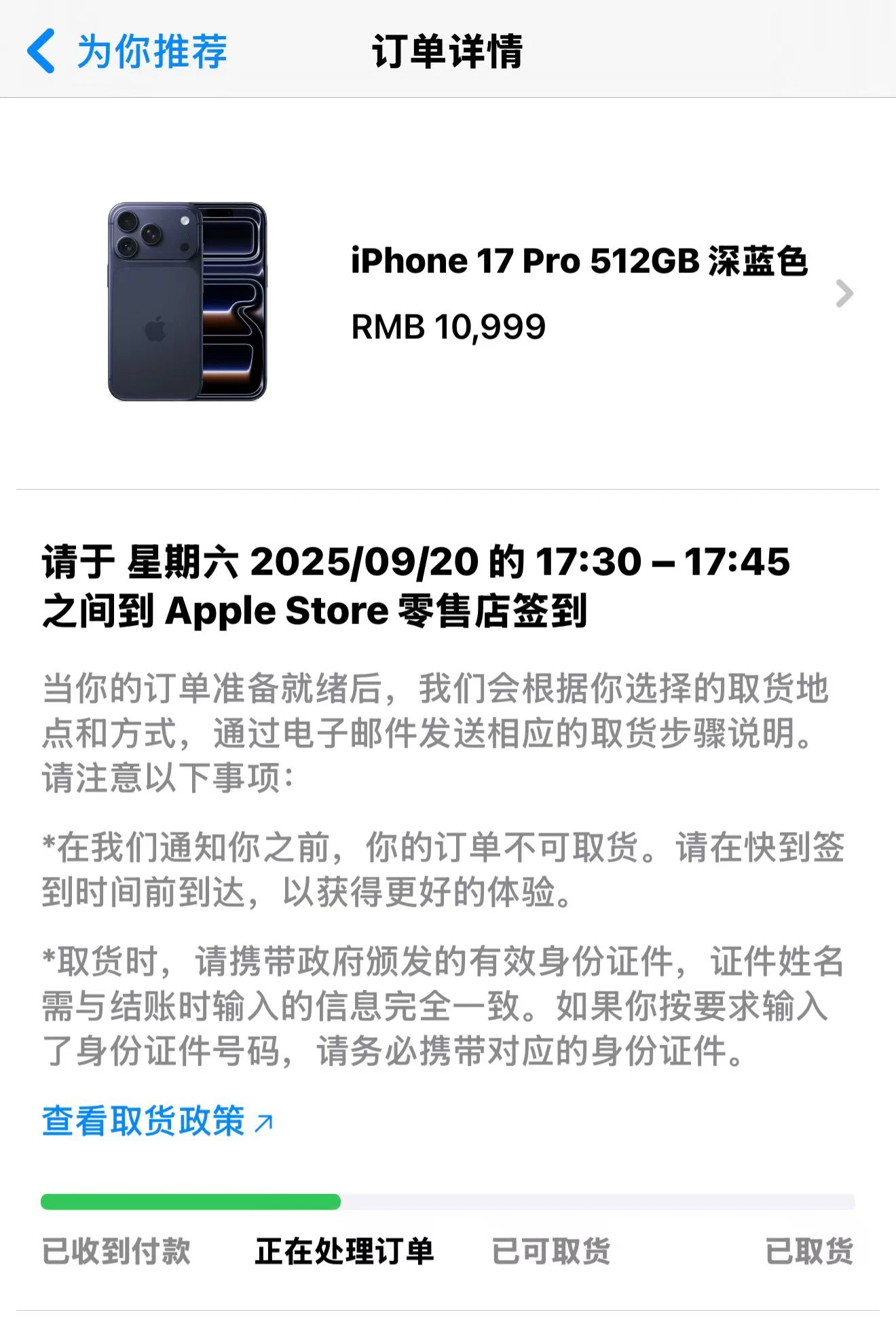Go back to 为你推荐
The width and height of the screenshot is (896, 1327).
(127, 51)
